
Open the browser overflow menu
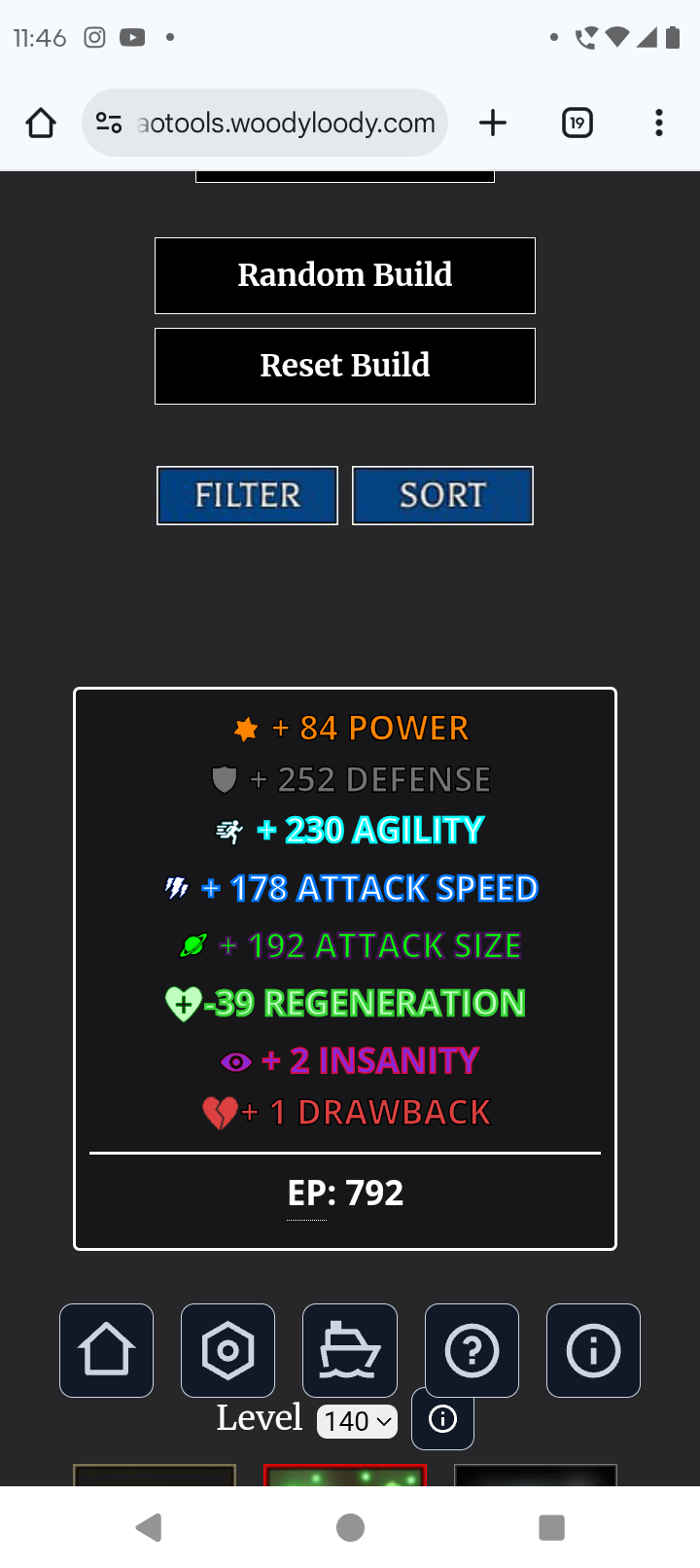coord(659,123)
